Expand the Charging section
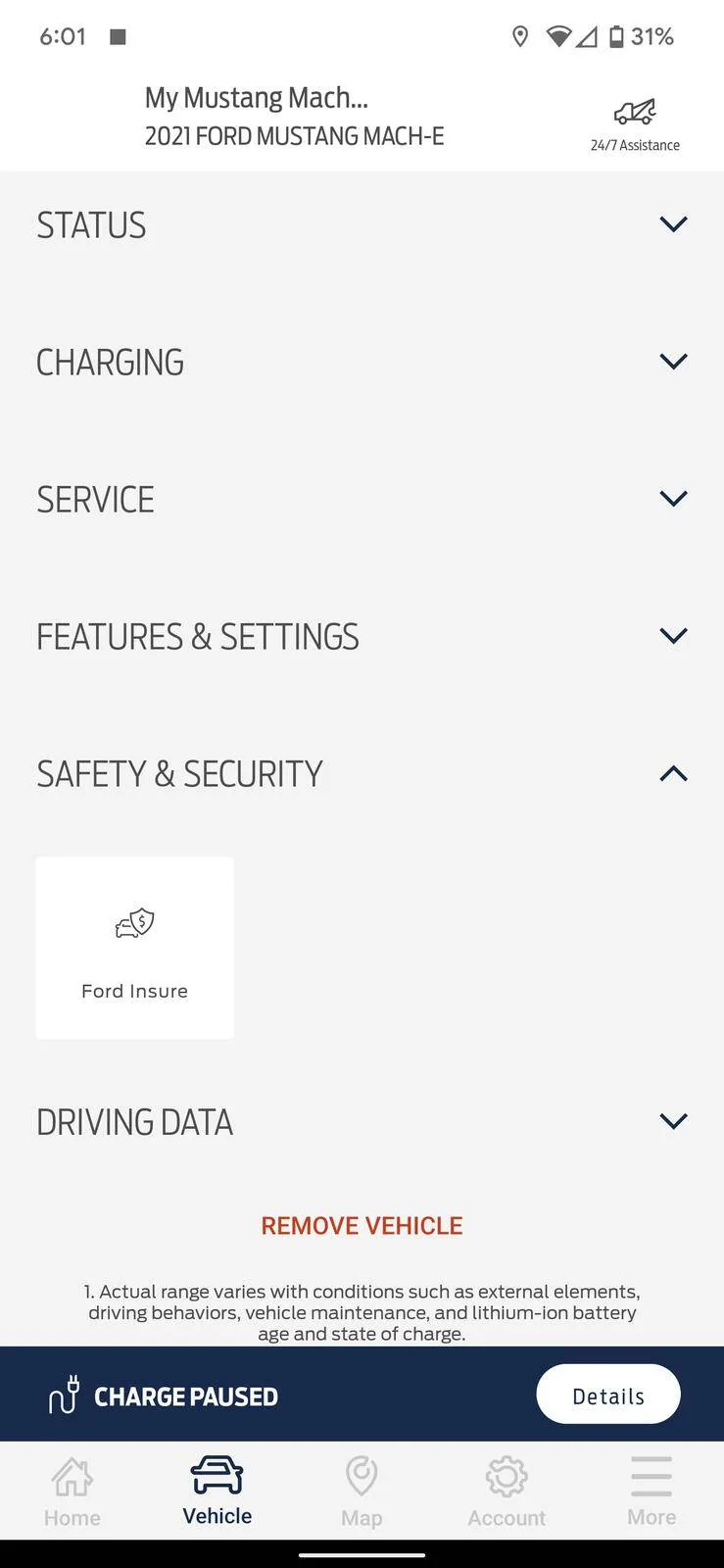The width and height of the screenshot is (724, 1568). [362, 363]
